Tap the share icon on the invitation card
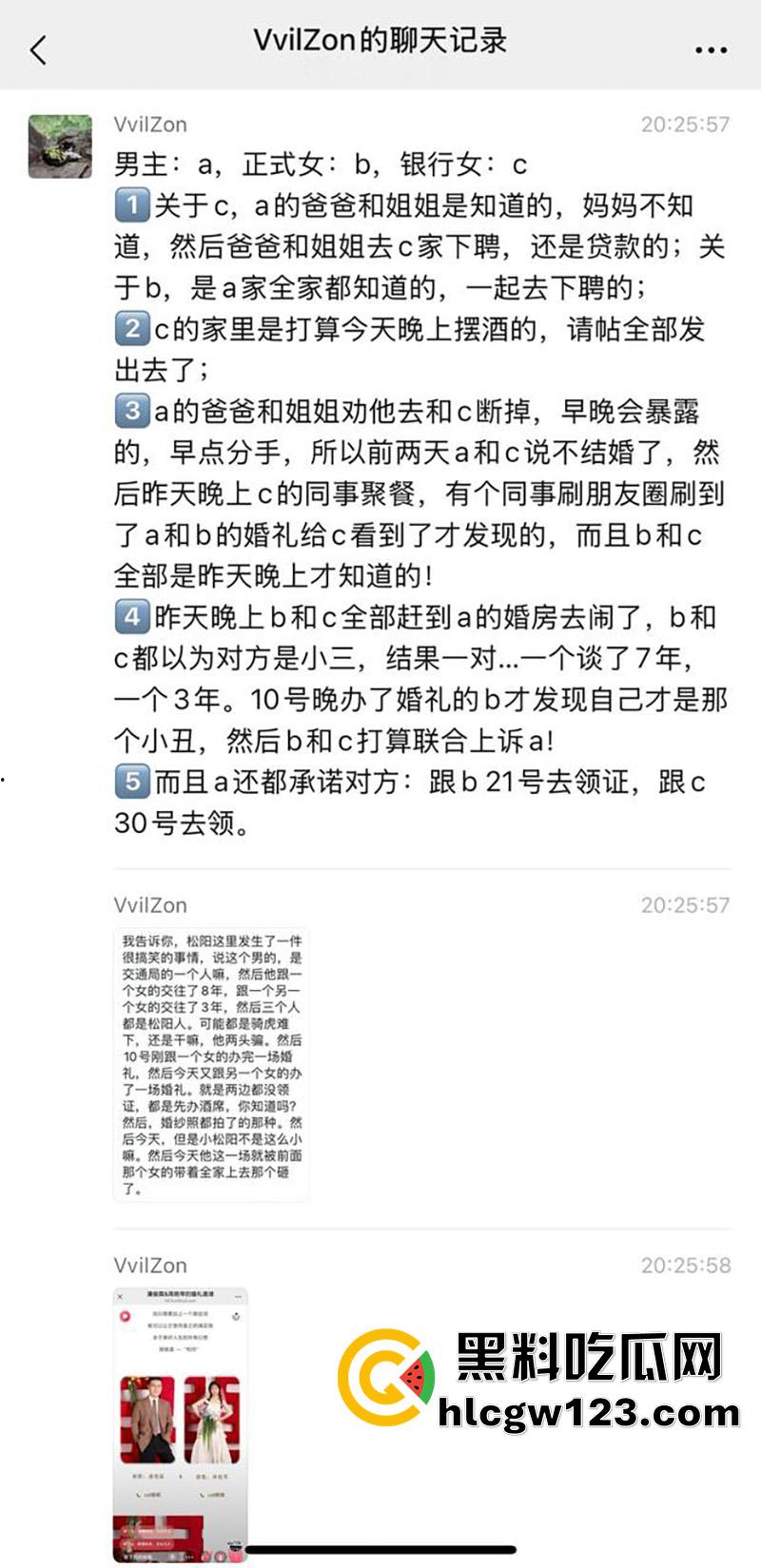Screen dimensions: 761x1568 click(235, 1316)
